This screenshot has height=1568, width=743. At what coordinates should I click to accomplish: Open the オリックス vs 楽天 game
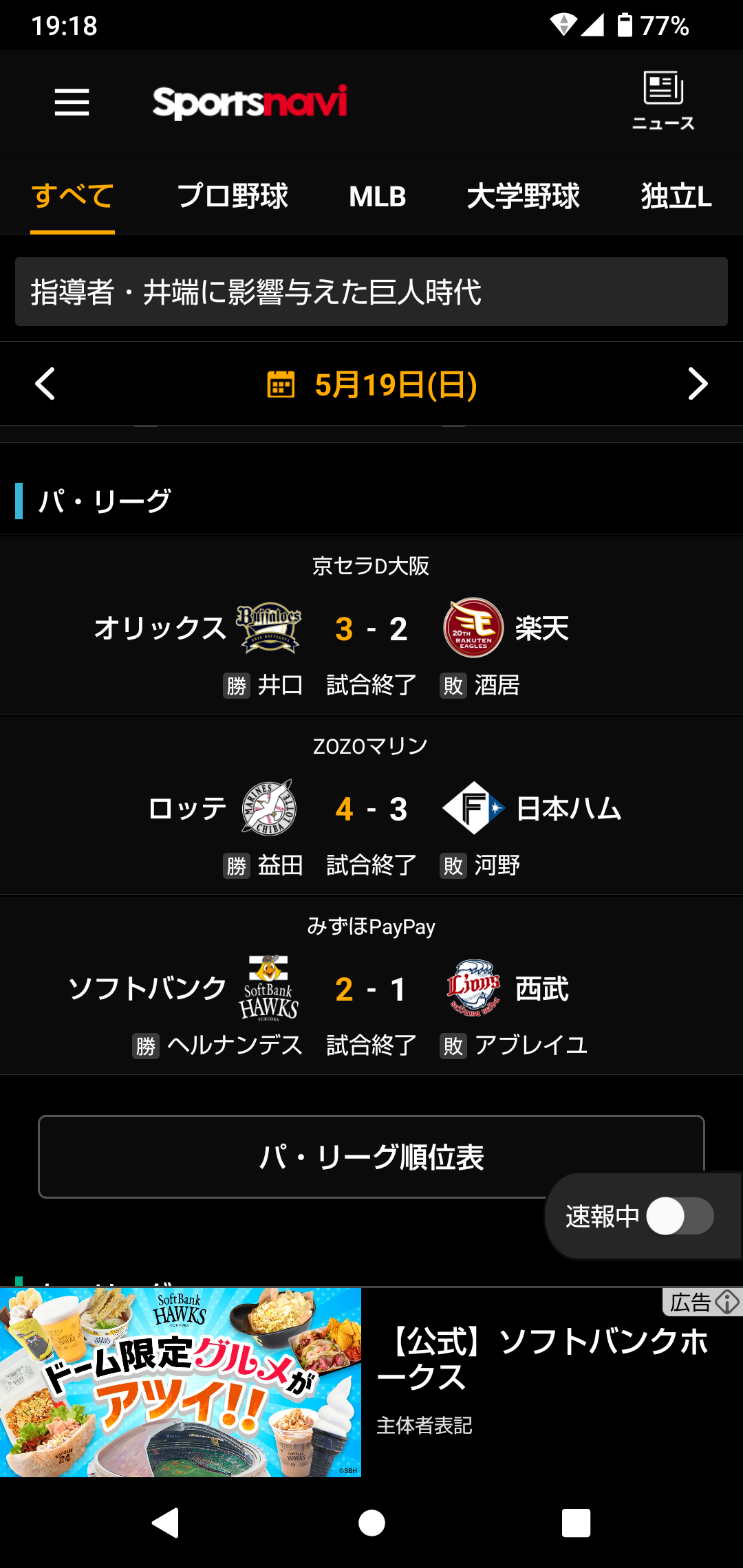[371, 629]
